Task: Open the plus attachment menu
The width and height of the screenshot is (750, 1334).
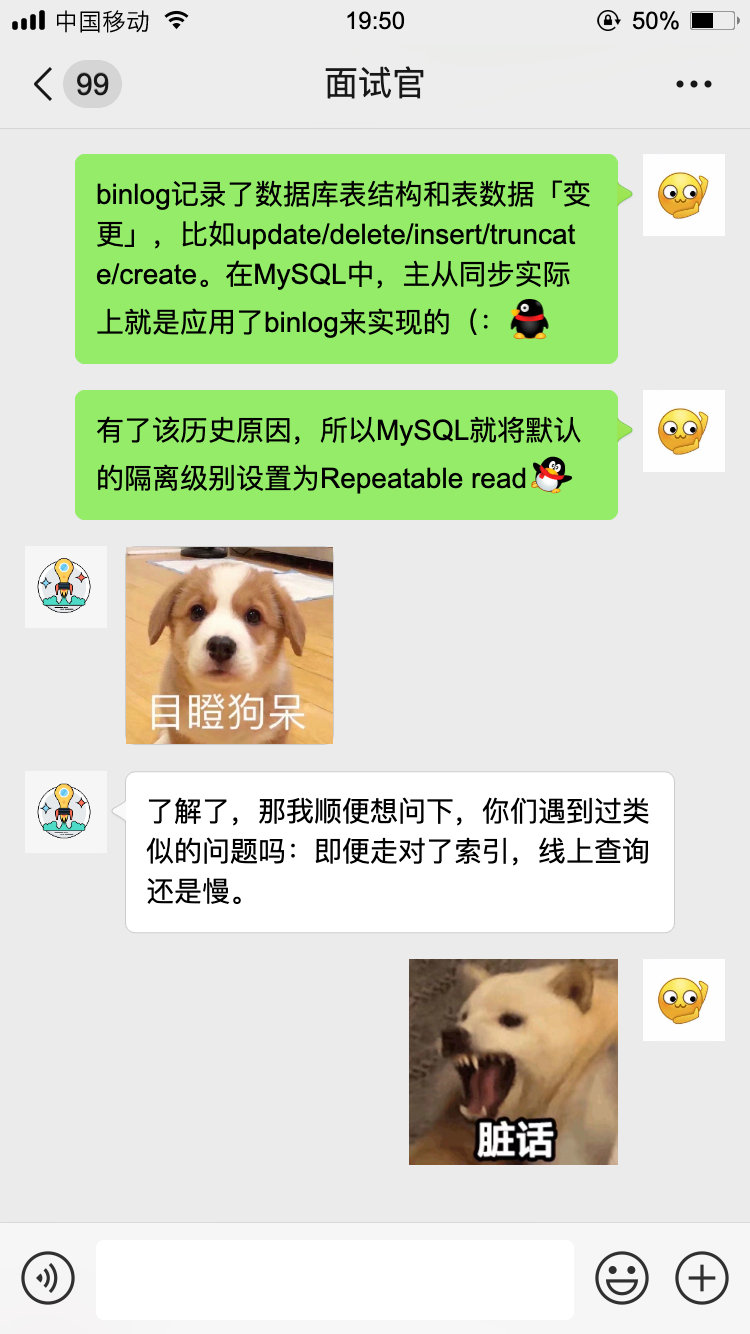Action: point(702,1278)
